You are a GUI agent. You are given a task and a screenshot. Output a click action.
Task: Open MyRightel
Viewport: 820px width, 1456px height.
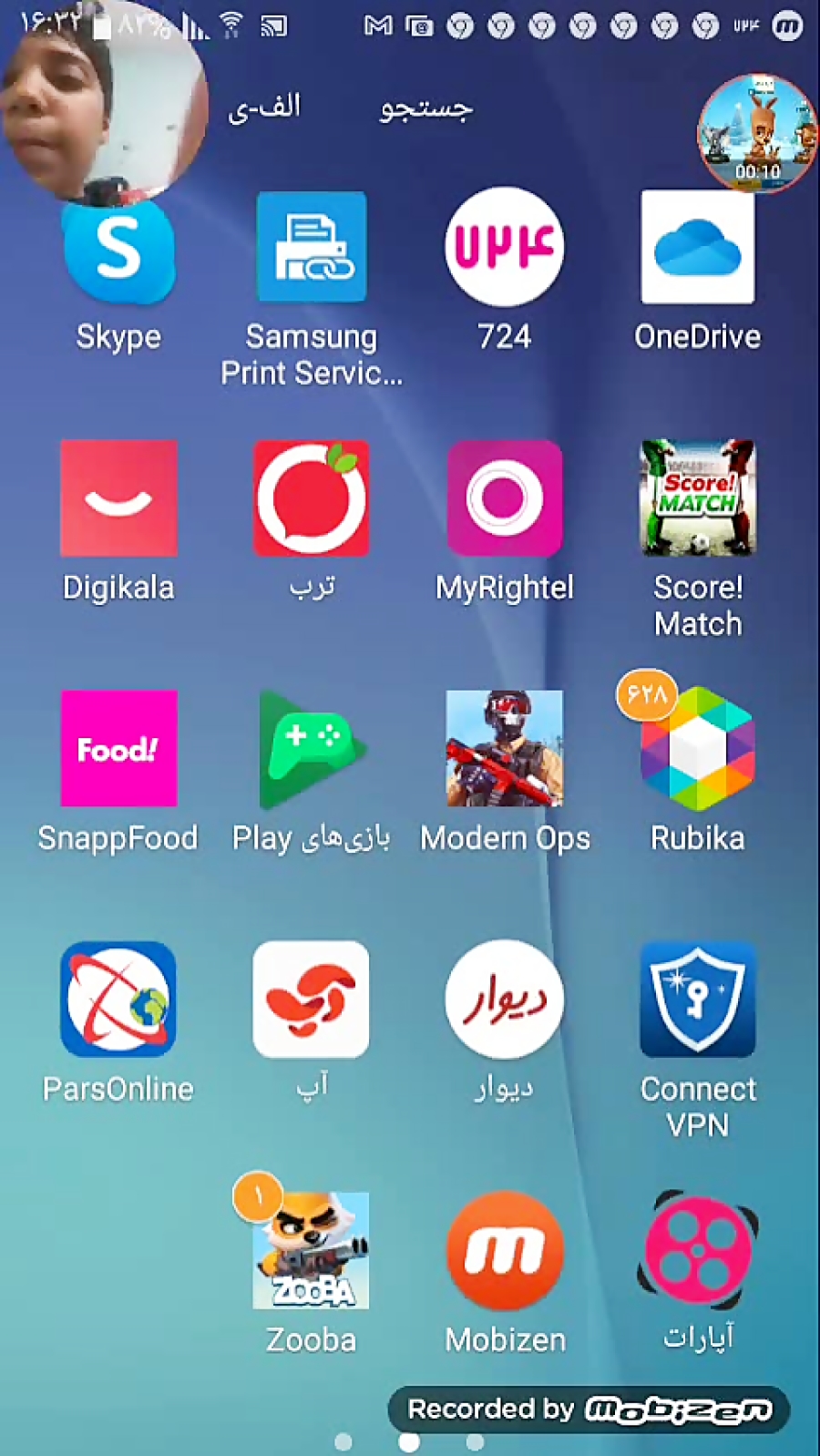pos(505,498)
